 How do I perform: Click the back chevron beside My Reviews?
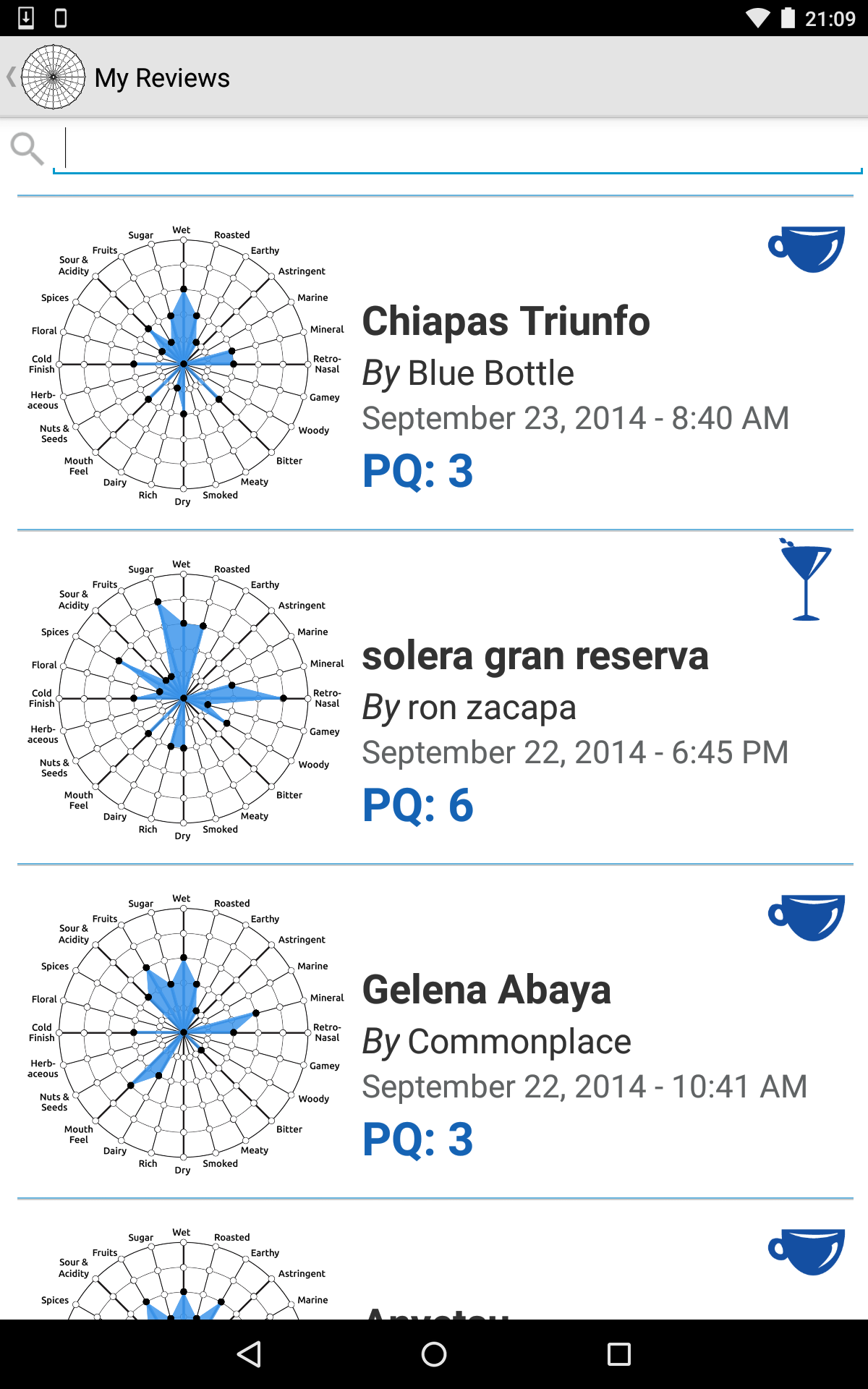[9, 76]
